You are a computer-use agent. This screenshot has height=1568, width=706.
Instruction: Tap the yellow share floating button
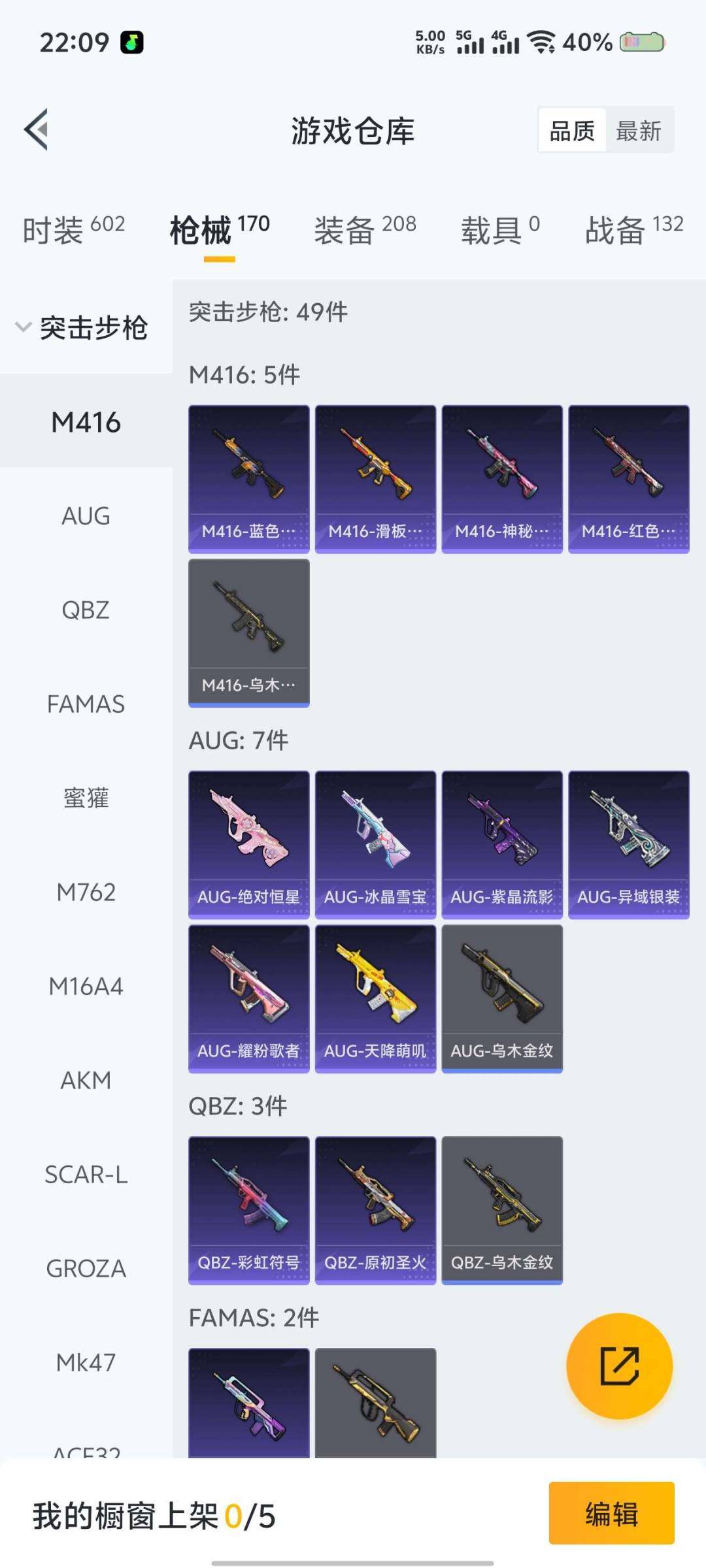(x=619, y=1365)
